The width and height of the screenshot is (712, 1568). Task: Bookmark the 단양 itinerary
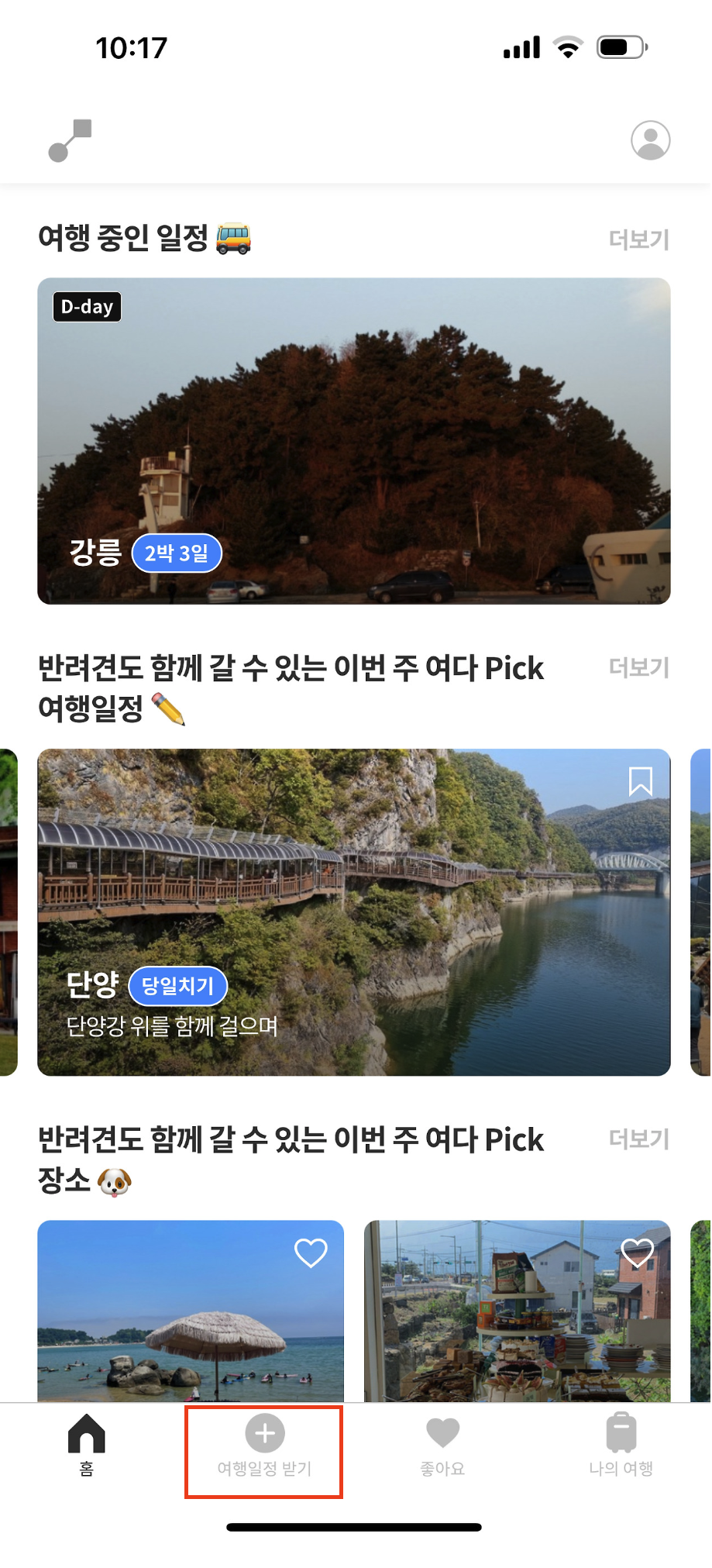tap(640, 781)
